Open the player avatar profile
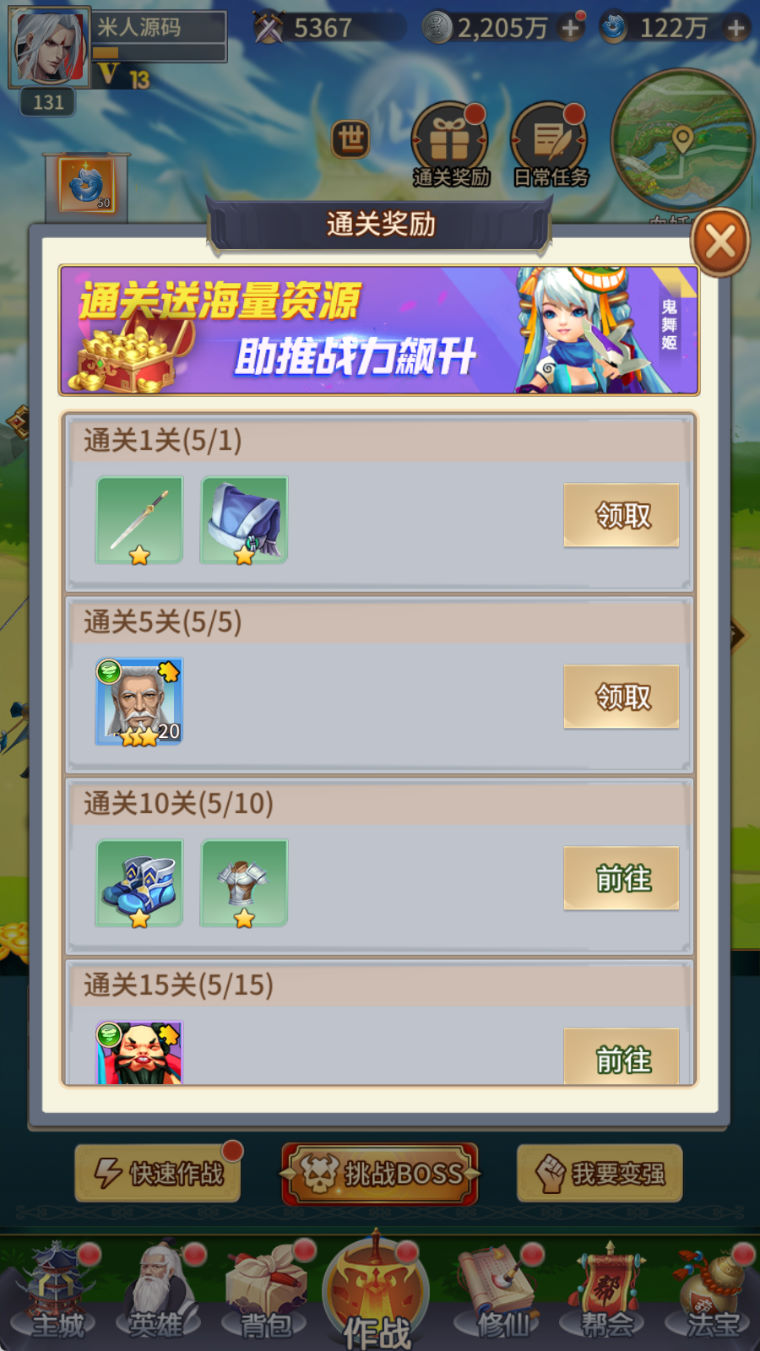 (x=48, y=48)
